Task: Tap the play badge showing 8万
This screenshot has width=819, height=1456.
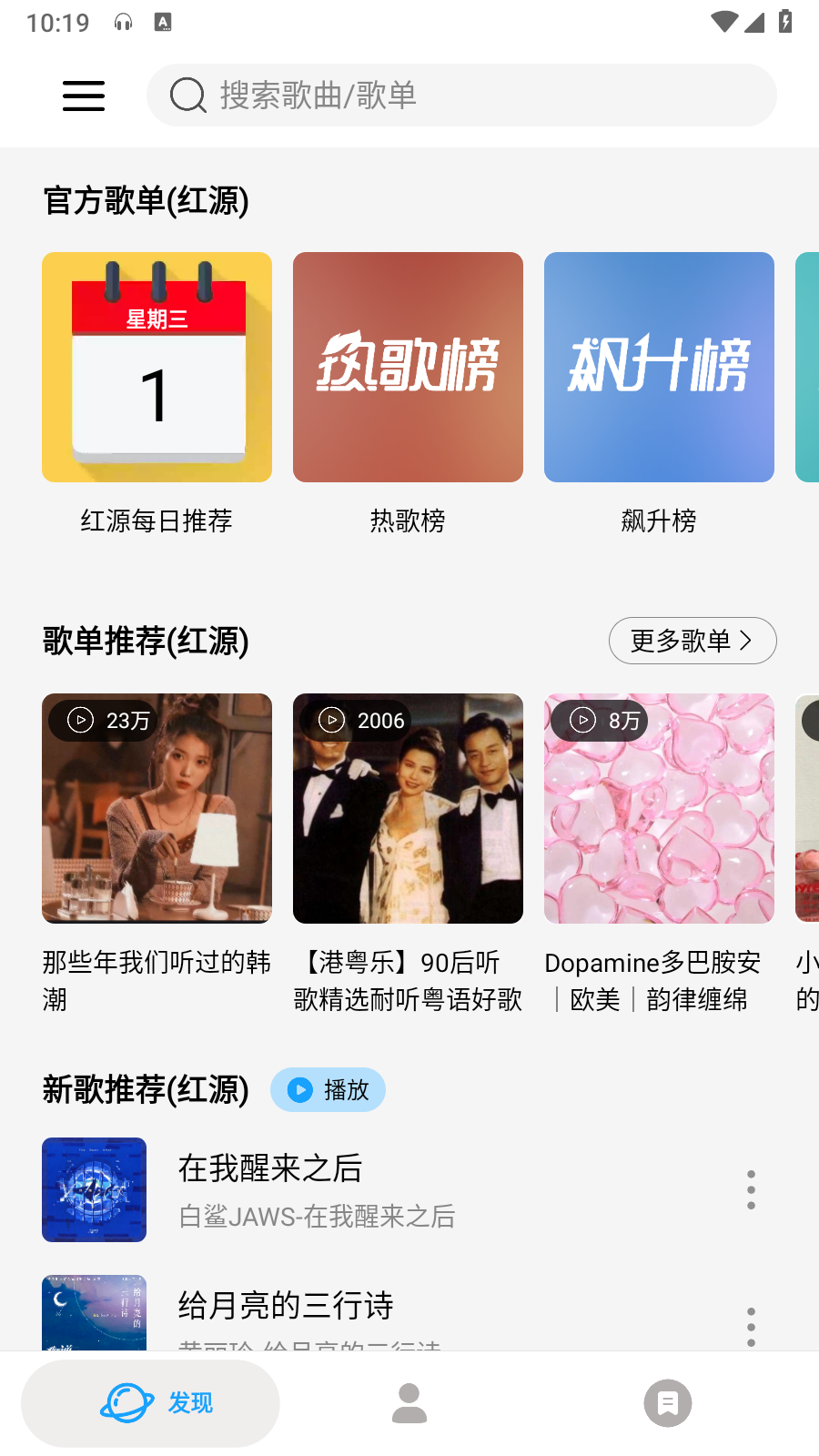Action: coord(599,720)
